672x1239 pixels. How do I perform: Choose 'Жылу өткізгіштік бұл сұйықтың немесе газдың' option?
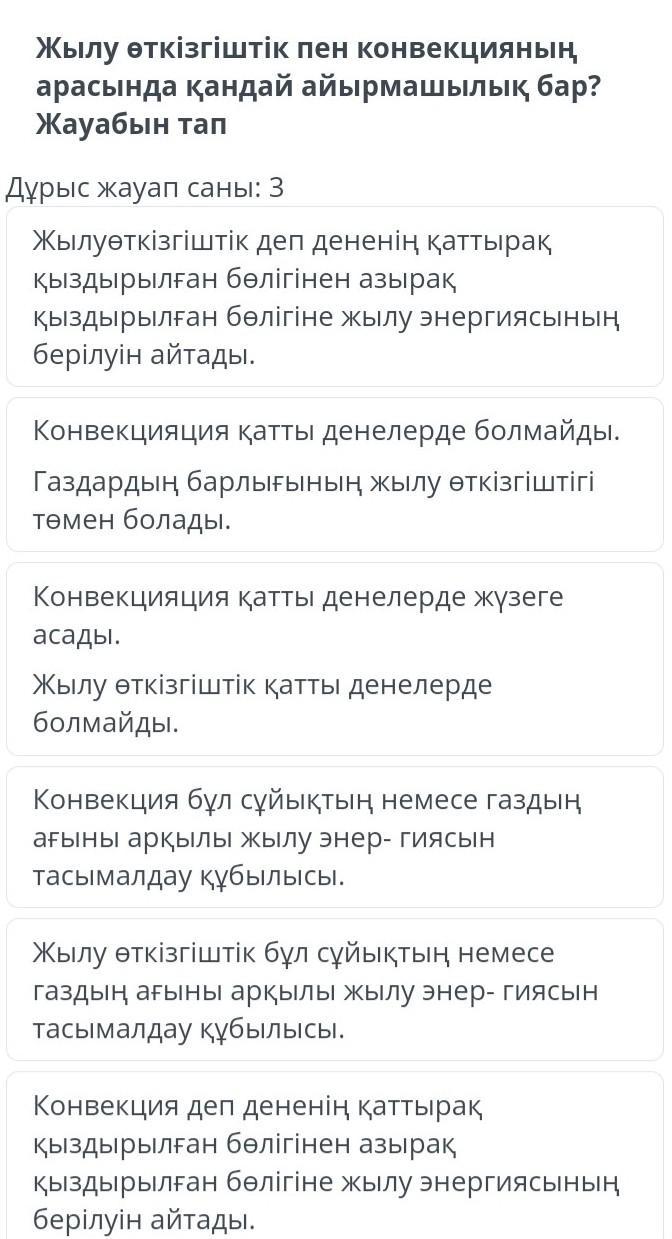(x=335, y=990)
